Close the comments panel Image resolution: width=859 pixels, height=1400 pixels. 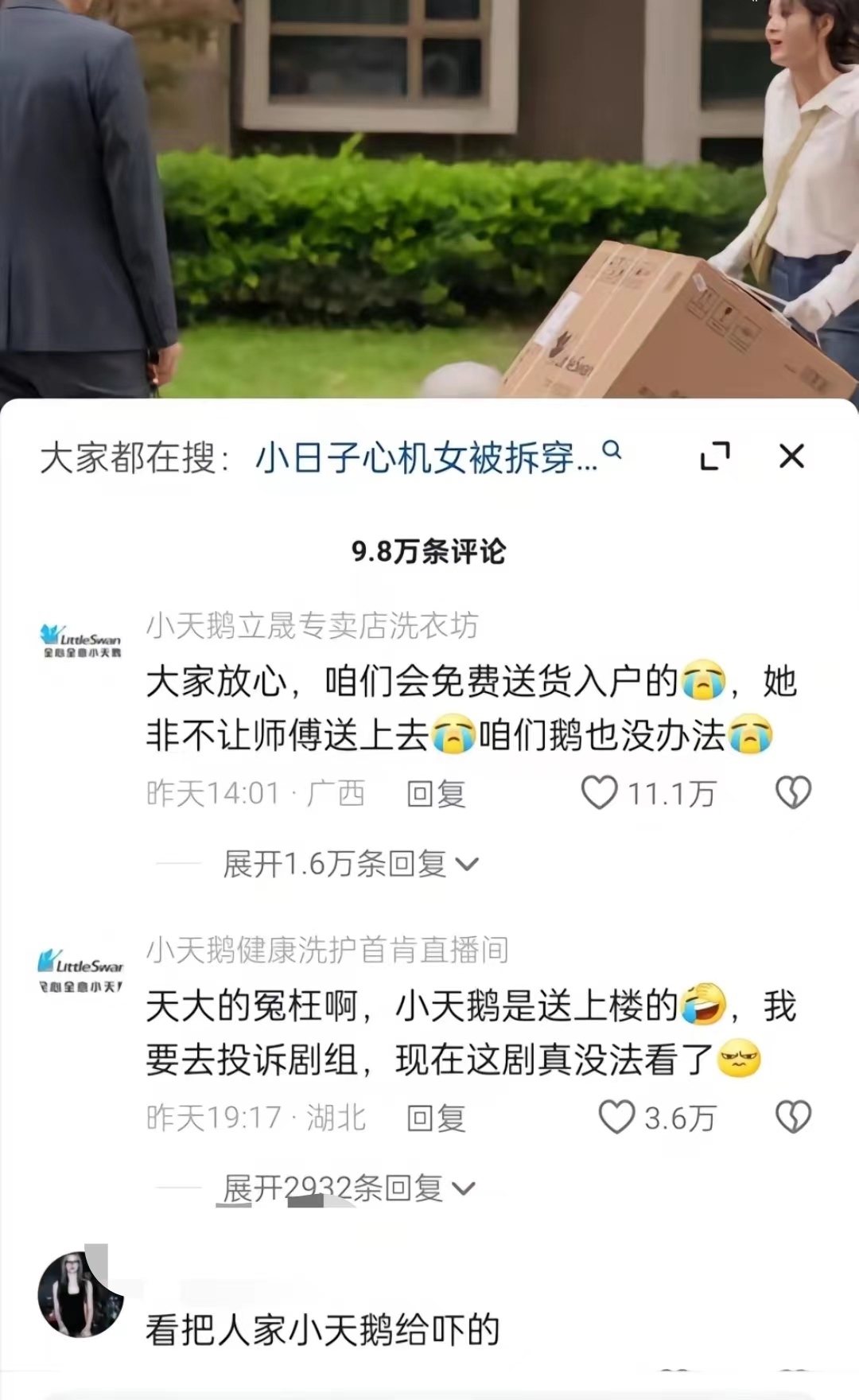pos(791,457)
